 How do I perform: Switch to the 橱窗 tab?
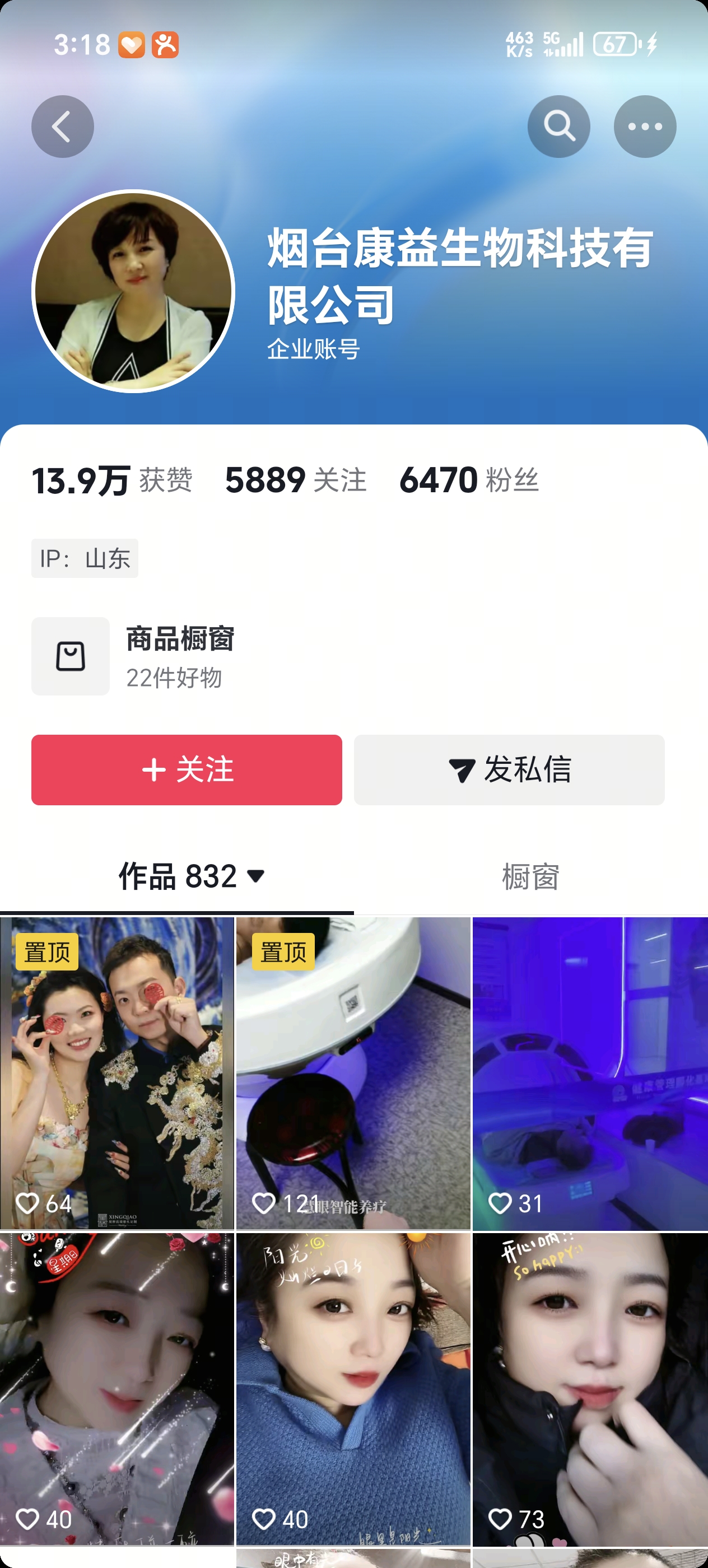coord(531,875)
